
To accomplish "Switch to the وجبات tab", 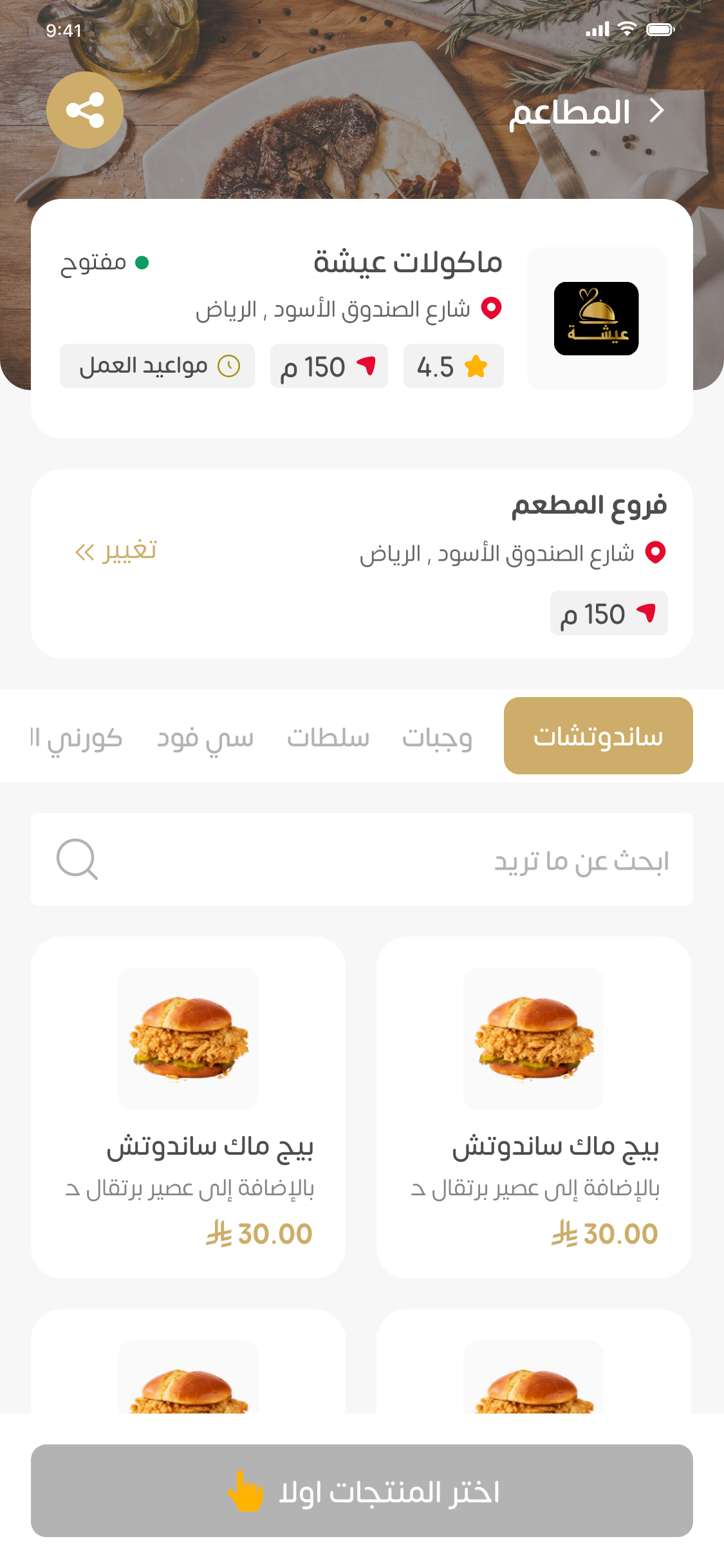I will tap(437, 737).
